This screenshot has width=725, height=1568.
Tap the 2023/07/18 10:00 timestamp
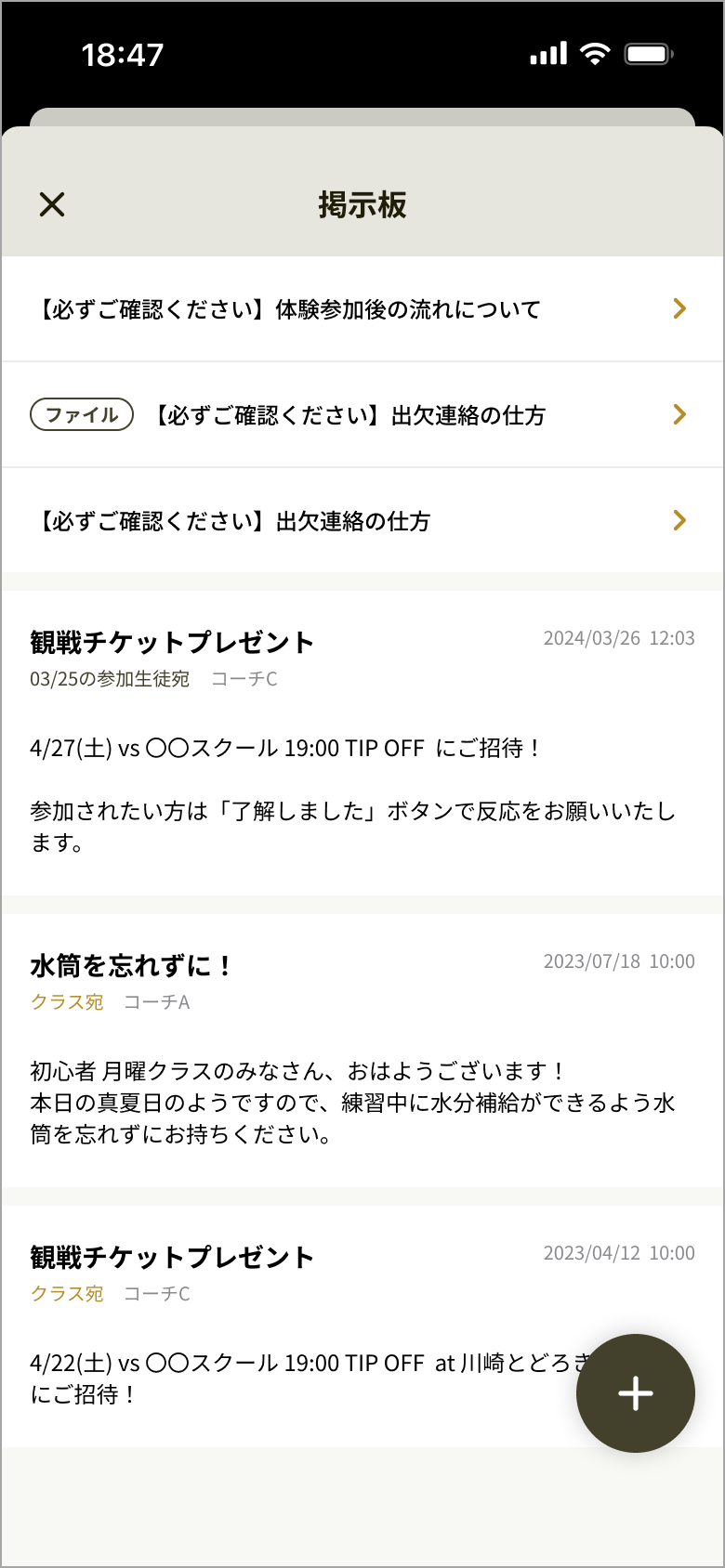(x=618, y=961)
